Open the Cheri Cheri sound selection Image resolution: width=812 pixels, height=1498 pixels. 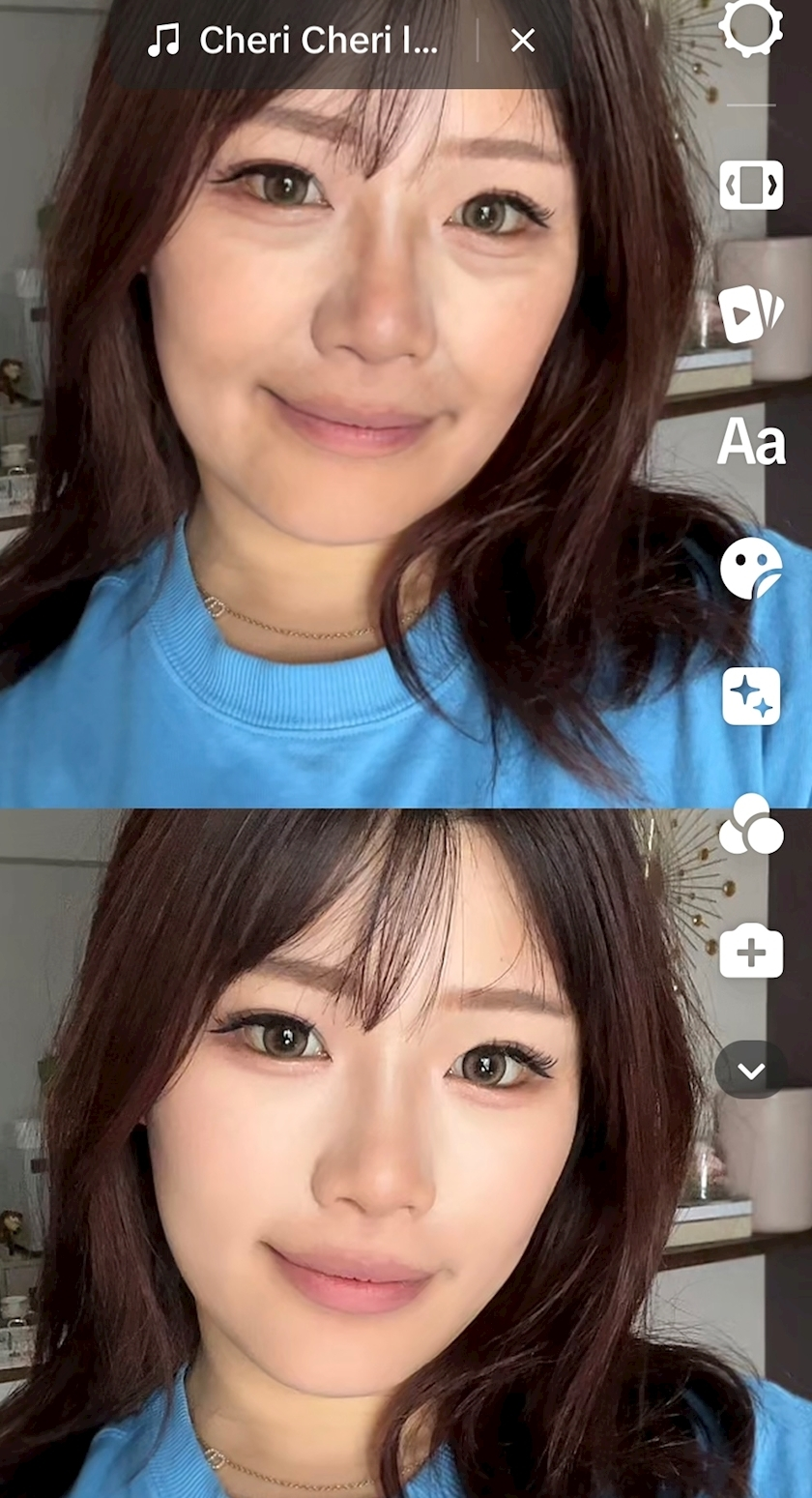click(295, 41)
